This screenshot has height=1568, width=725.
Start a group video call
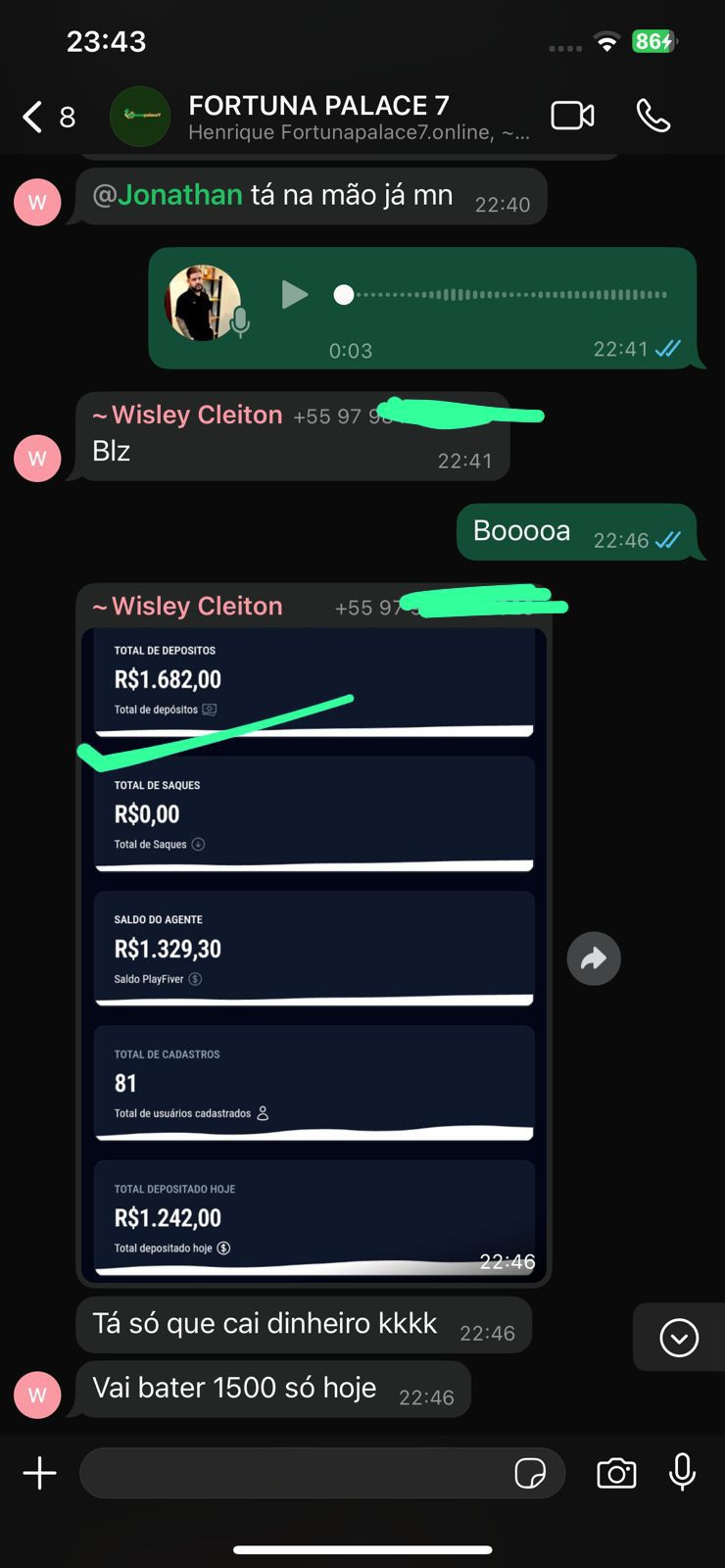[572, 116]
